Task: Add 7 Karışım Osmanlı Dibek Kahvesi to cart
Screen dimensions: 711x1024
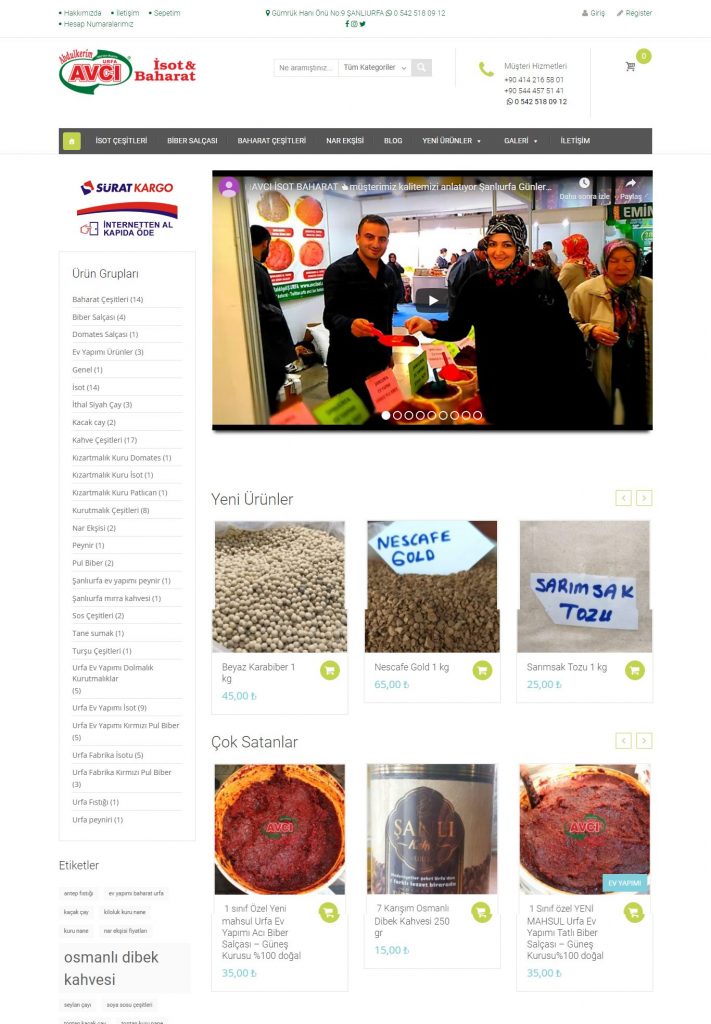Action: [x=481, y=912]
